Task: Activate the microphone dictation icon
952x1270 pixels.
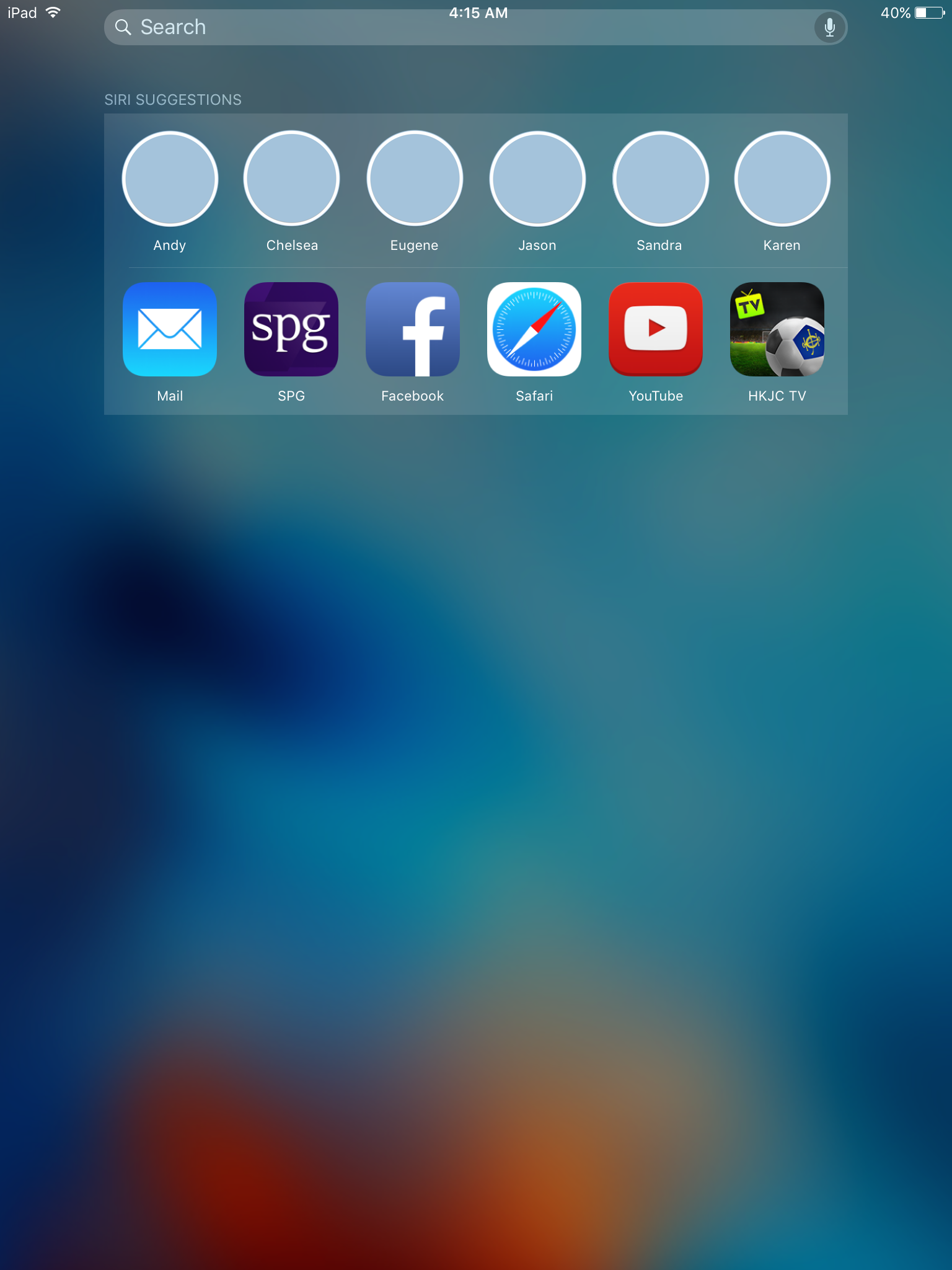Action: [x=830, y=27]
